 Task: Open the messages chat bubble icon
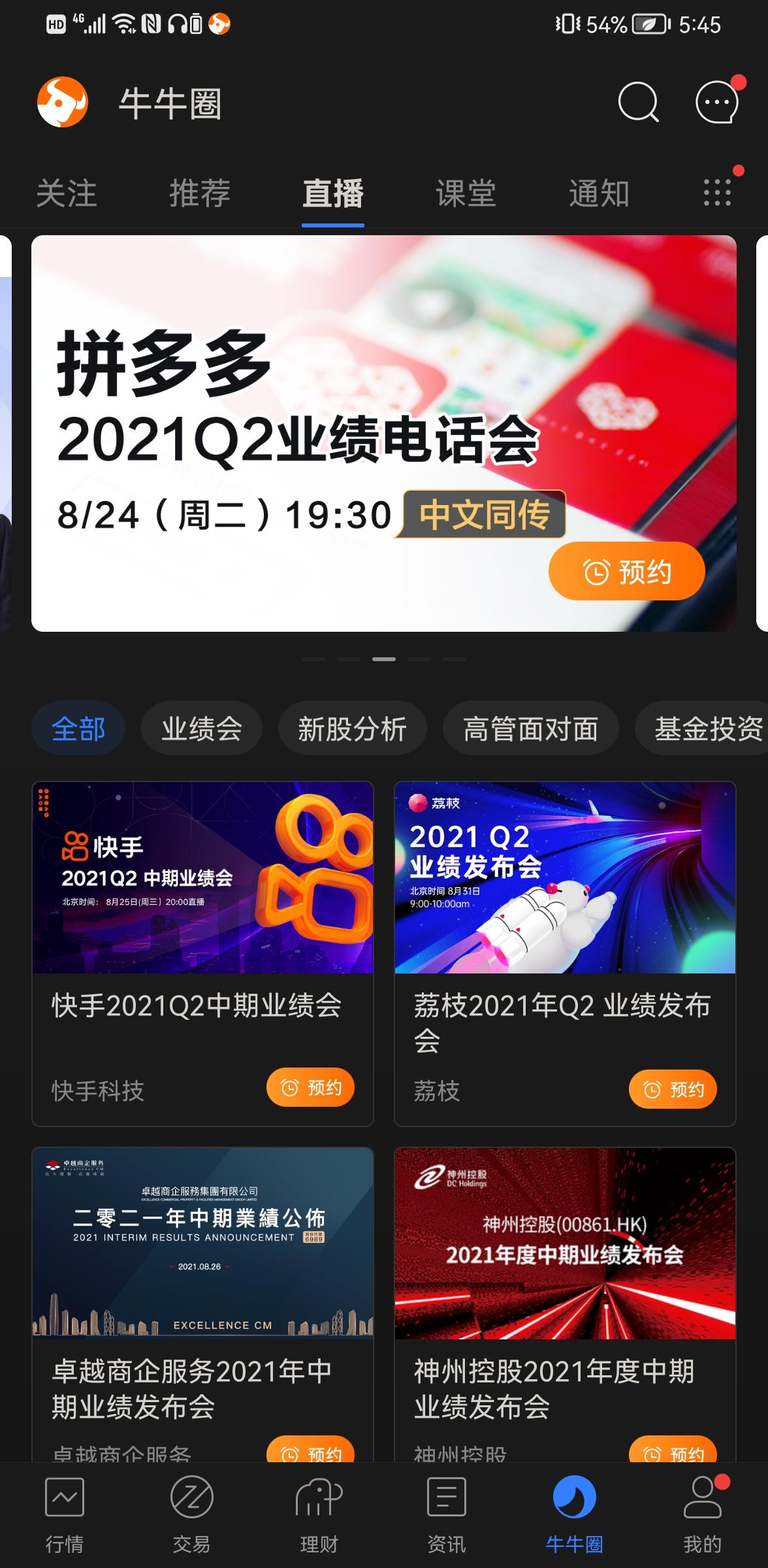(716, 103)
